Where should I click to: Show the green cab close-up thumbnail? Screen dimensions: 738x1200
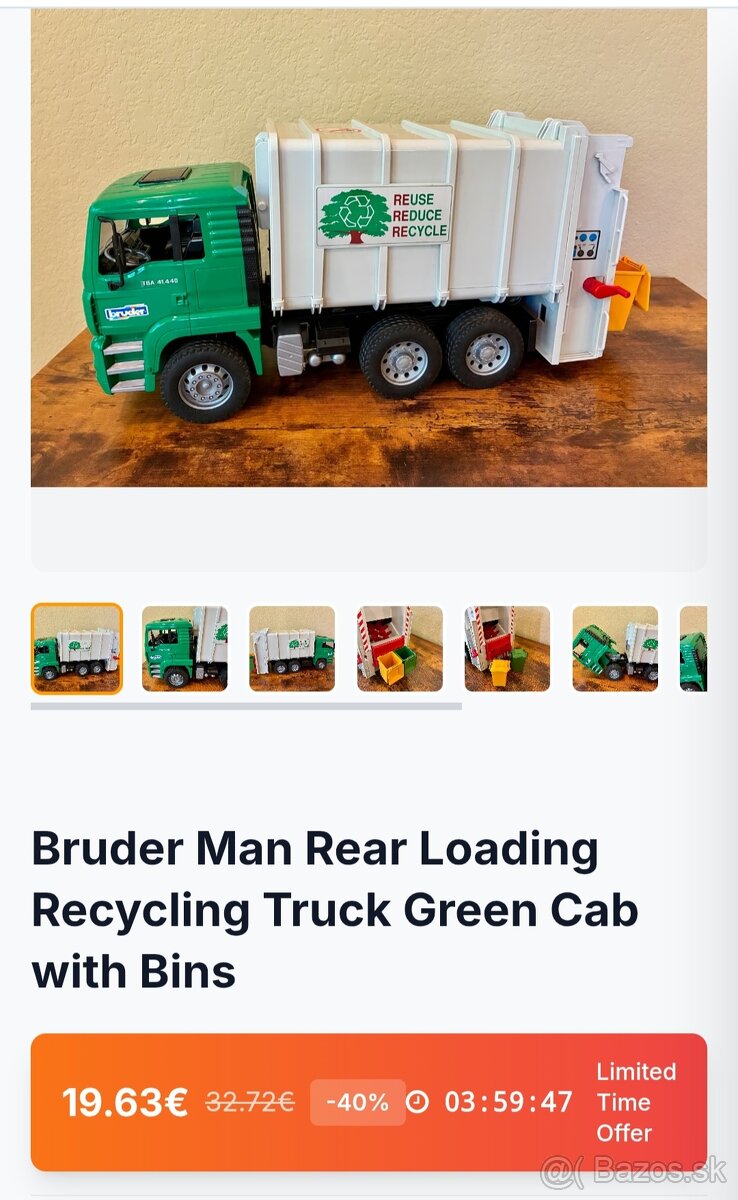[184, 648]
